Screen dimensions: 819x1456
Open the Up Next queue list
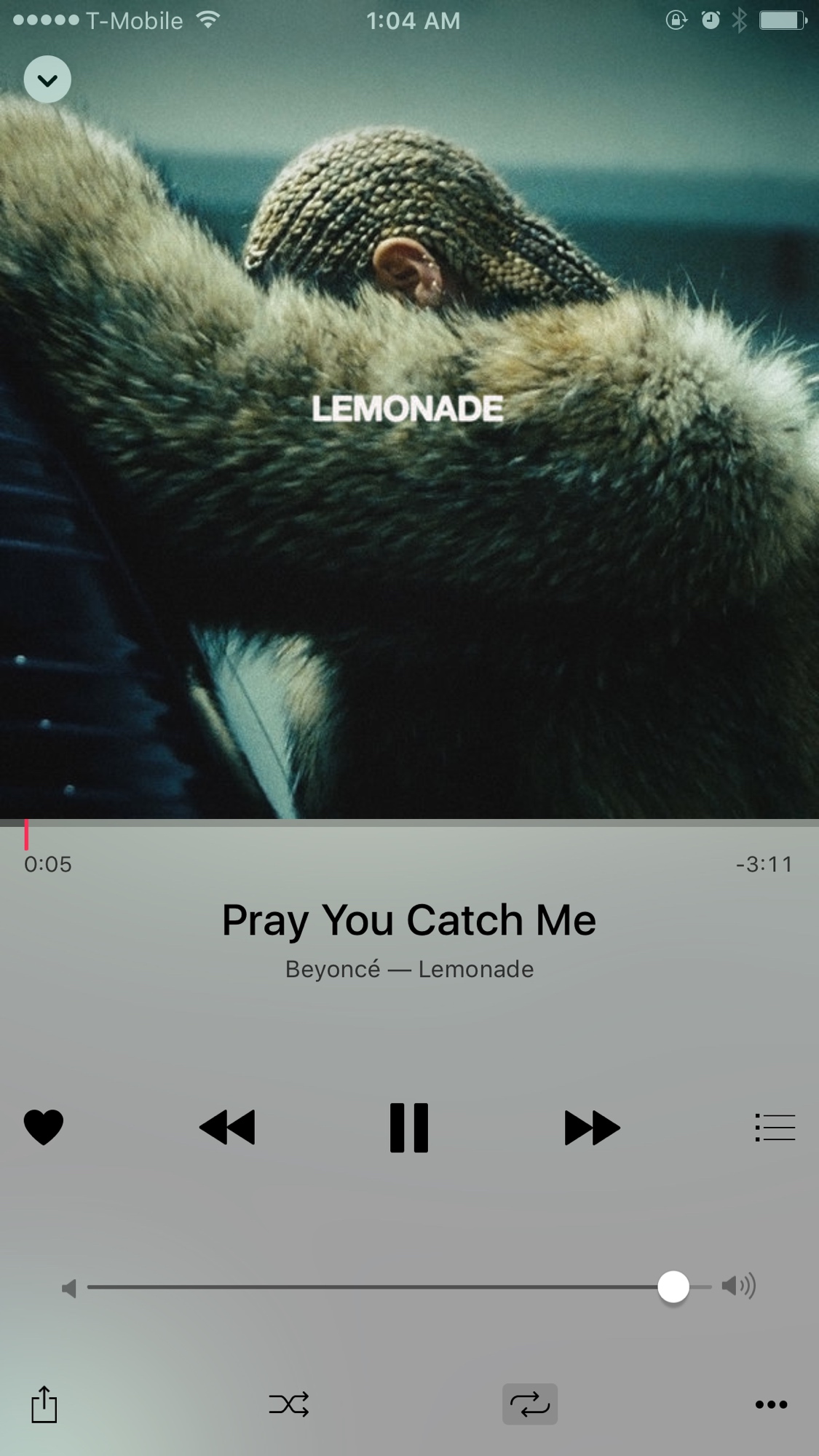775,1127
